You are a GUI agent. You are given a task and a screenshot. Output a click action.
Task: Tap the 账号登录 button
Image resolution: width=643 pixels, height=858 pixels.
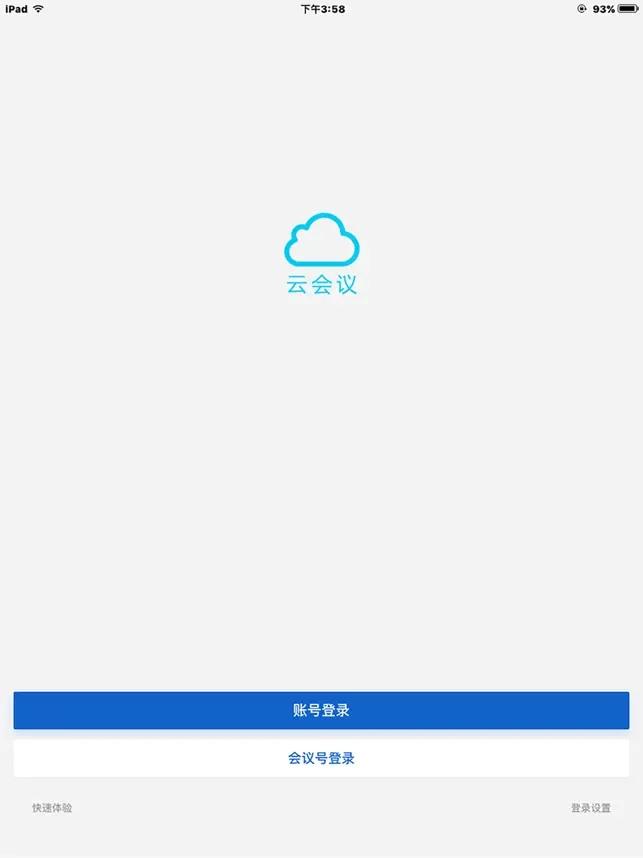(x=321, y=711)
